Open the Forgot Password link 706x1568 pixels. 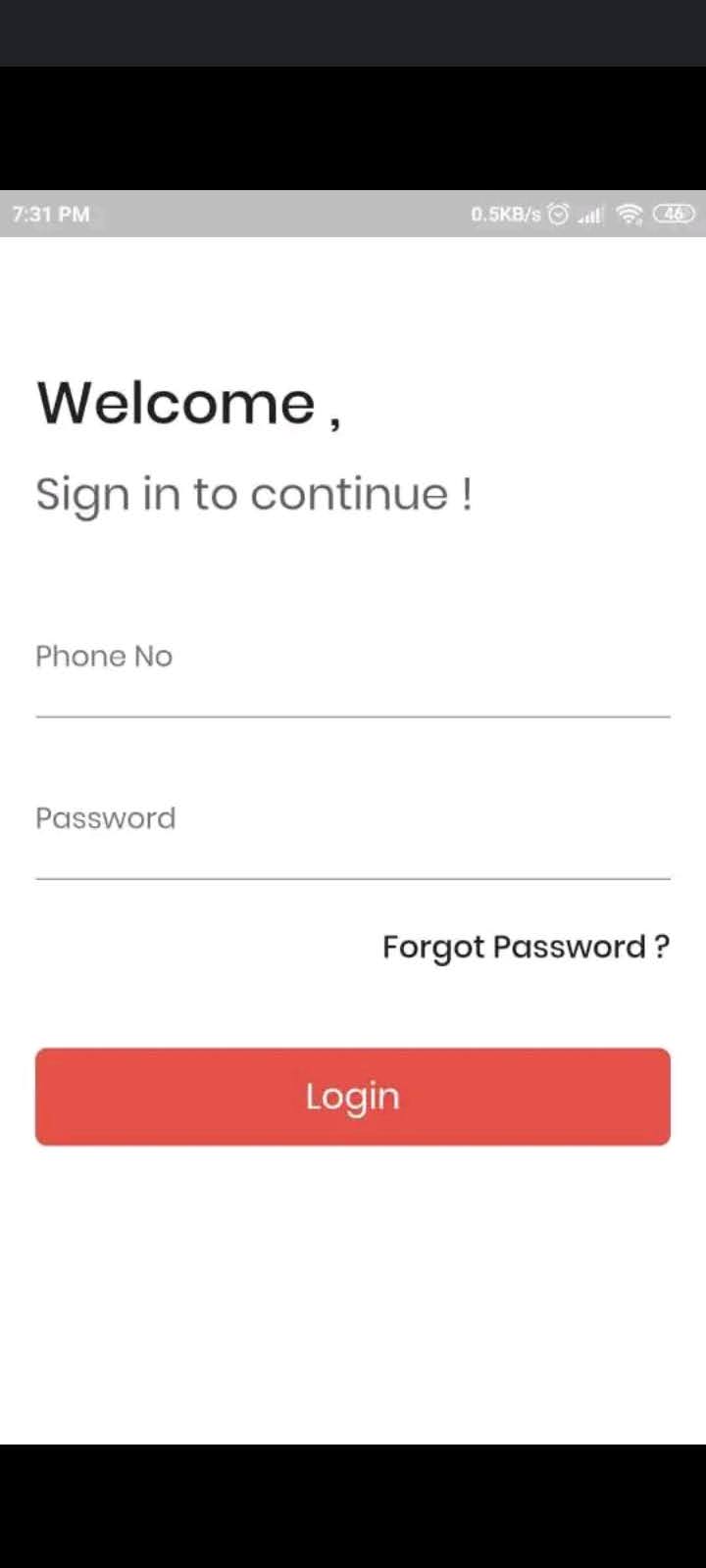(x=526, y=948)
